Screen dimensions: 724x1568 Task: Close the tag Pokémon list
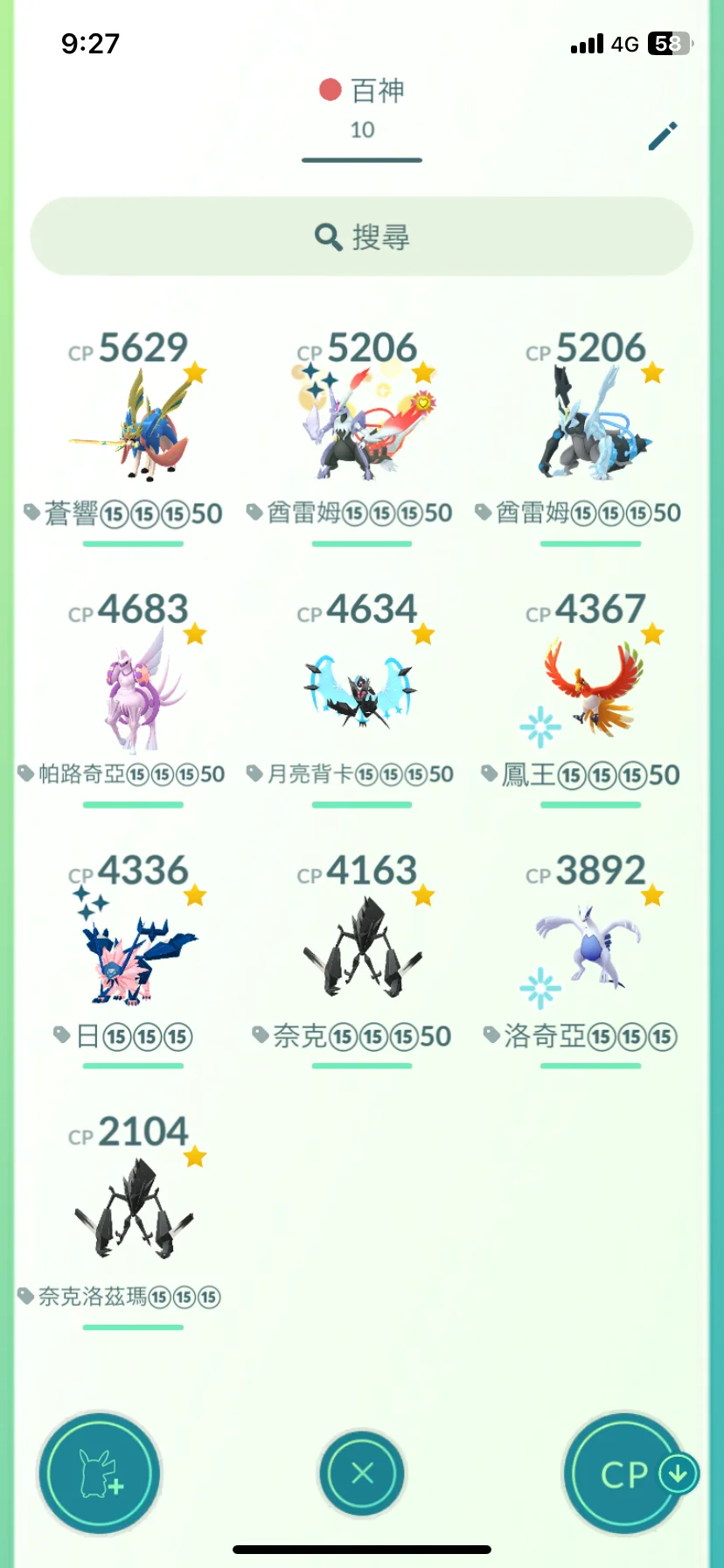pyautogui.click(x=362, y=1473)
